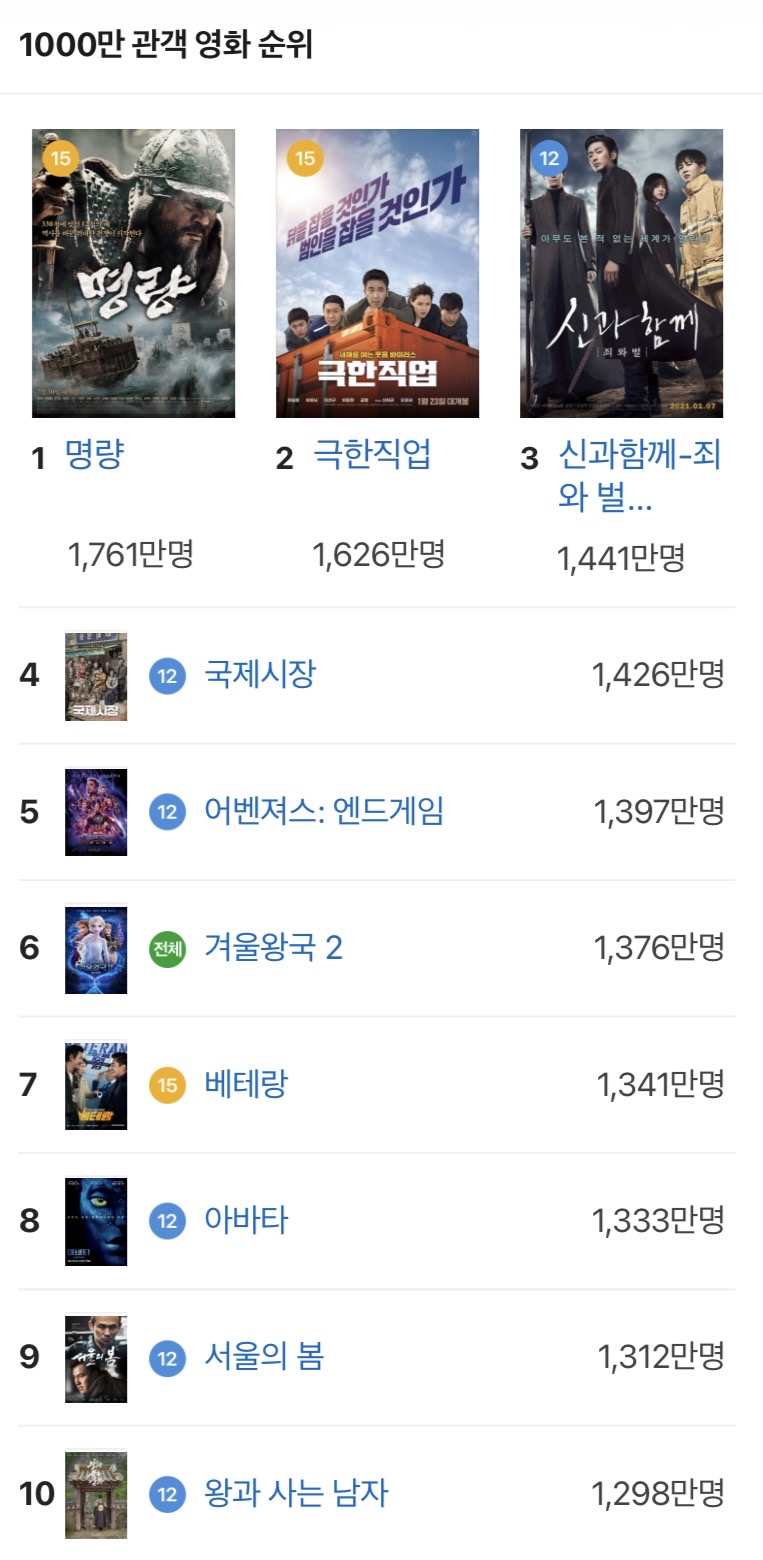View details for 아바타
Screen dimensions: 763x1560
coord(377,1221)
